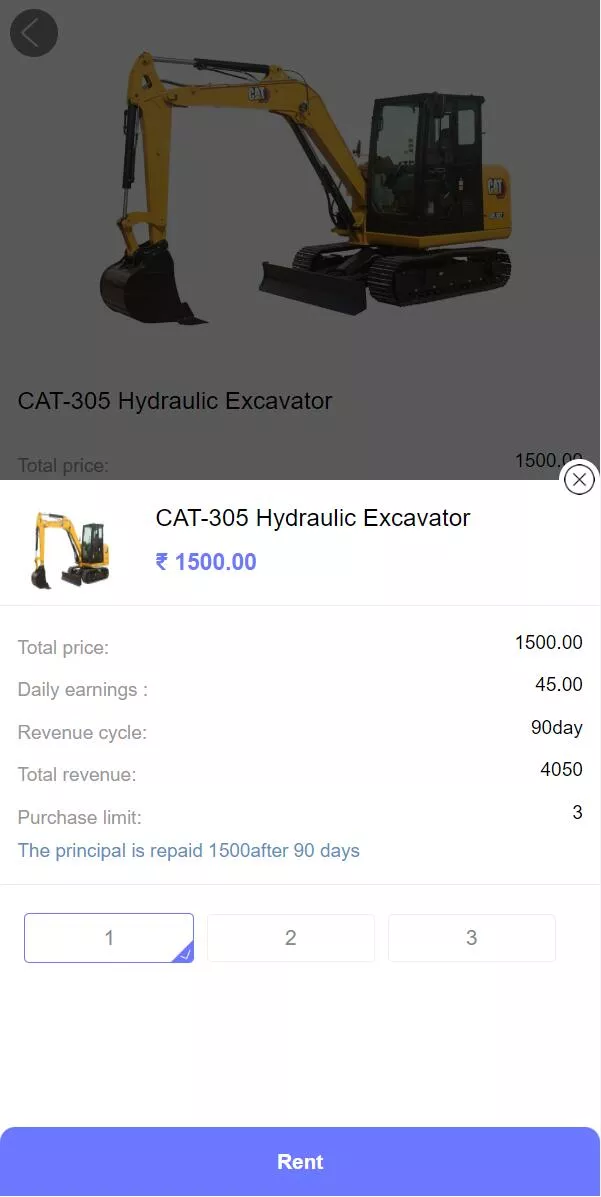The height and width of the screenshot is (1197, 601).
Task: Go back using the arrow icon
Action: pos(33,33)
